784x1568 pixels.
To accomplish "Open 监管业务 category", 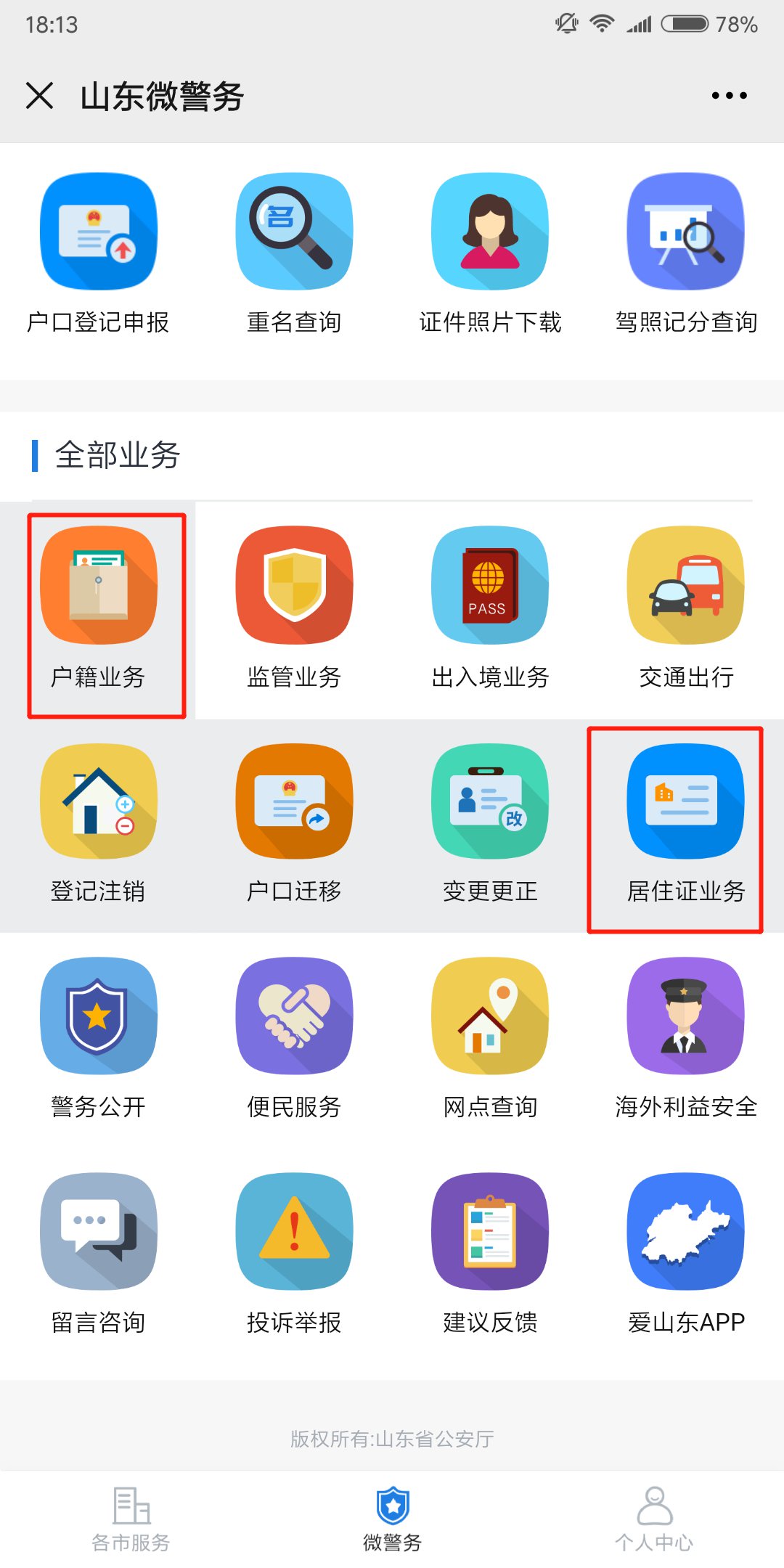I will (x=294, y=586).
